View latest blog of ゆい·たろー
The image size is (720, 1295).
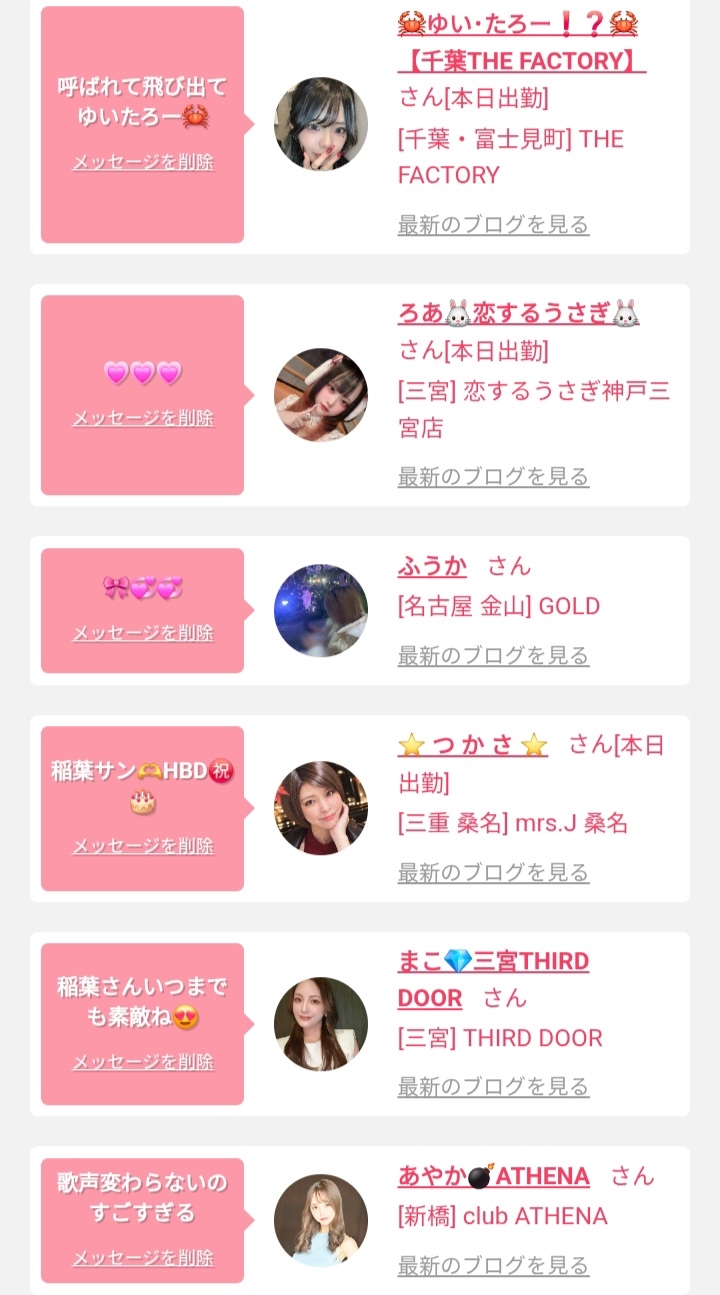(493, 224)
